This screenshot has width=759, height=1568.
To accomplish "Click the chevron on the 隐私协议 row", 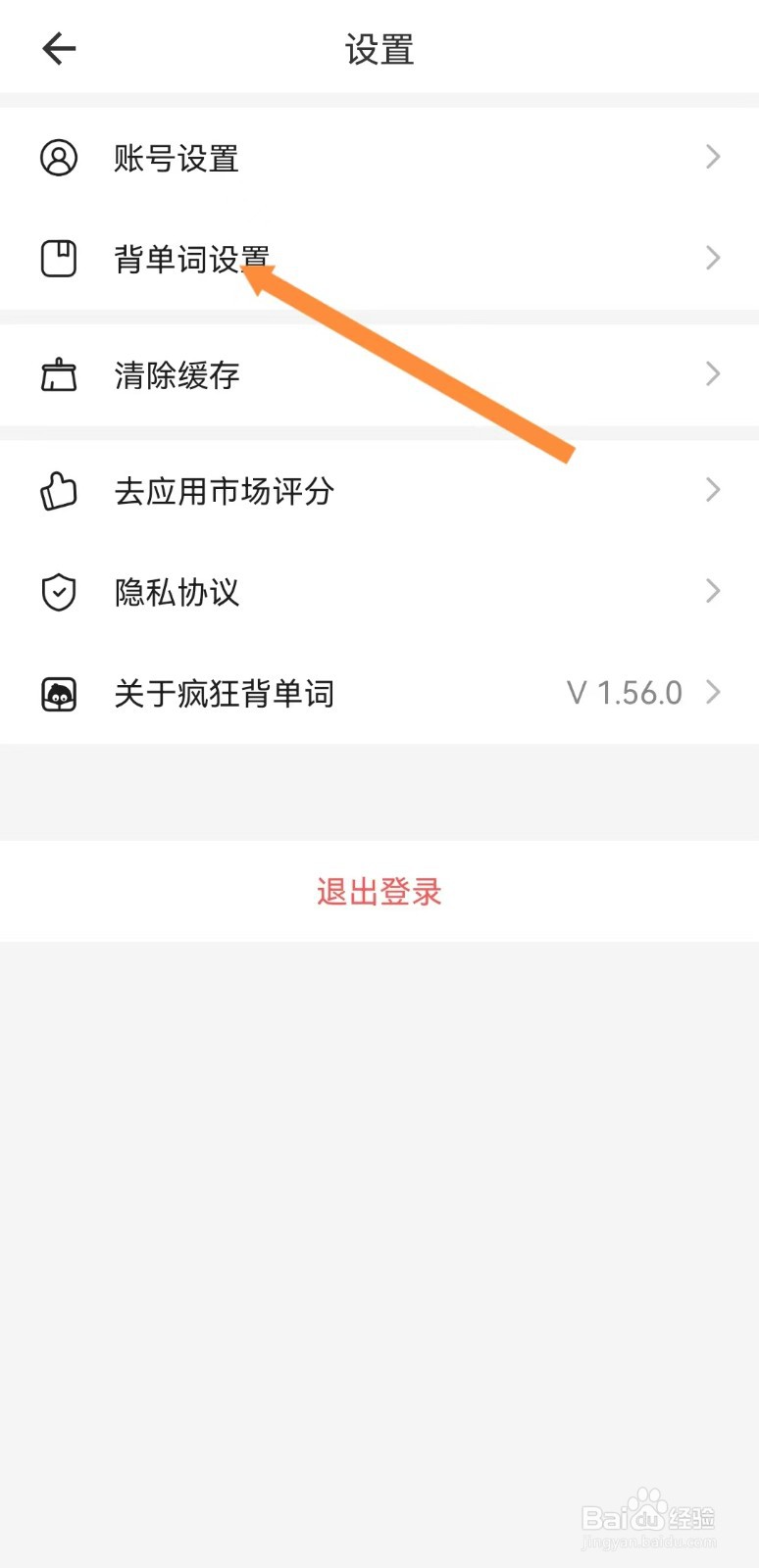I will pos(713,591).
